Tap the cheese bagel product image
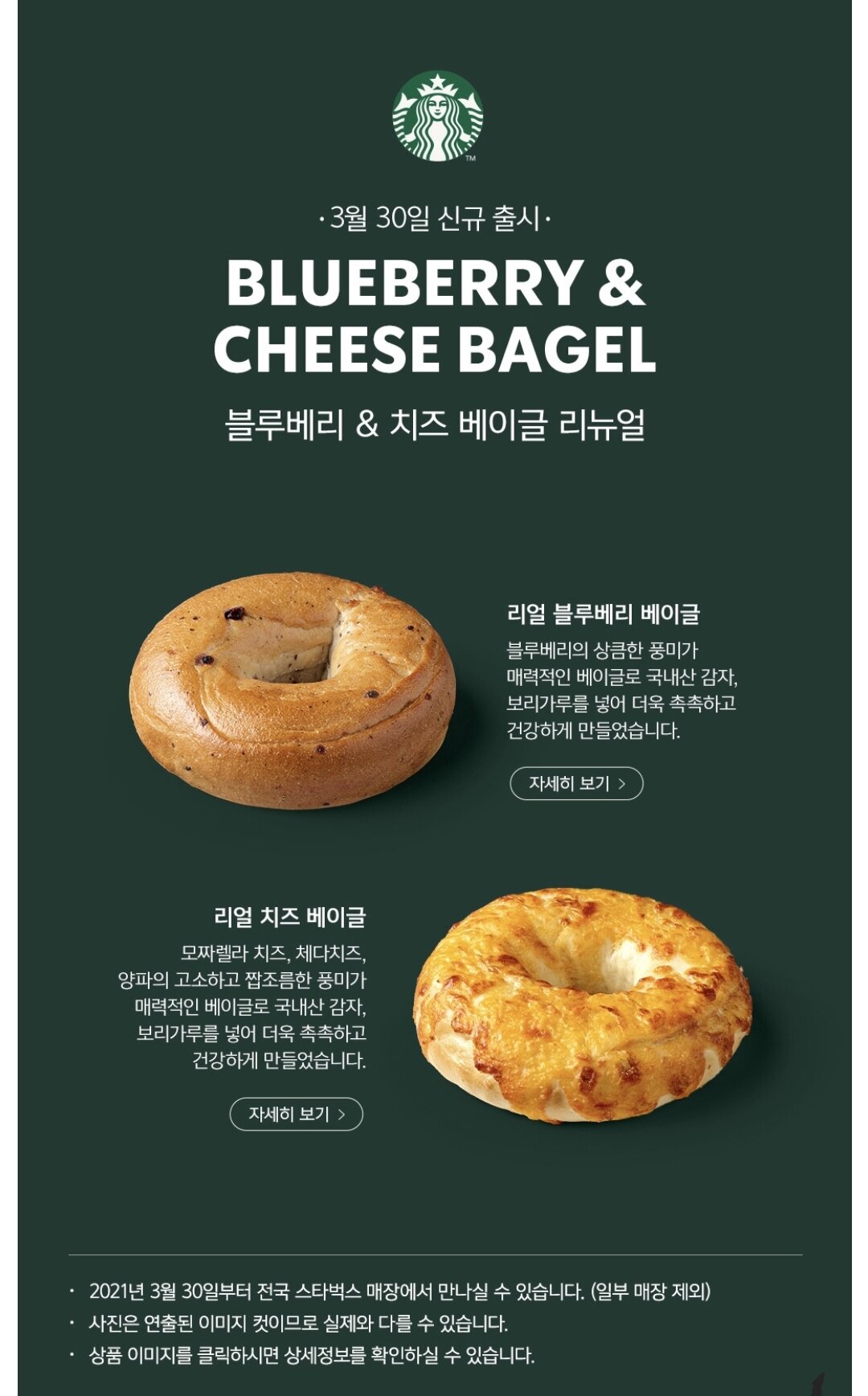Viewport: 868px width, 1396px height. pyautogui.click(x=583, y=1004)
